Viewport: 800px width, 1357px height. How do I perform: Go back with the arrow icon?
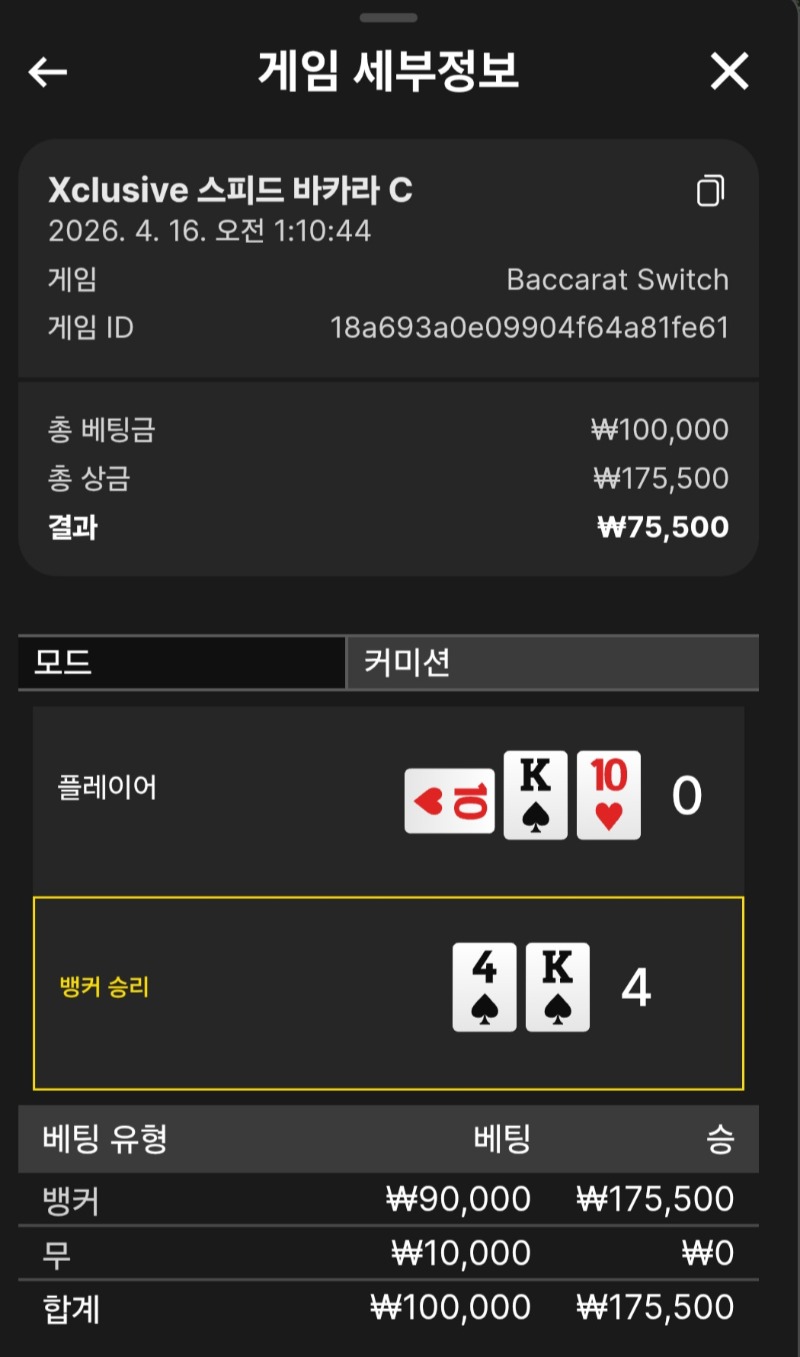point(47,72)
